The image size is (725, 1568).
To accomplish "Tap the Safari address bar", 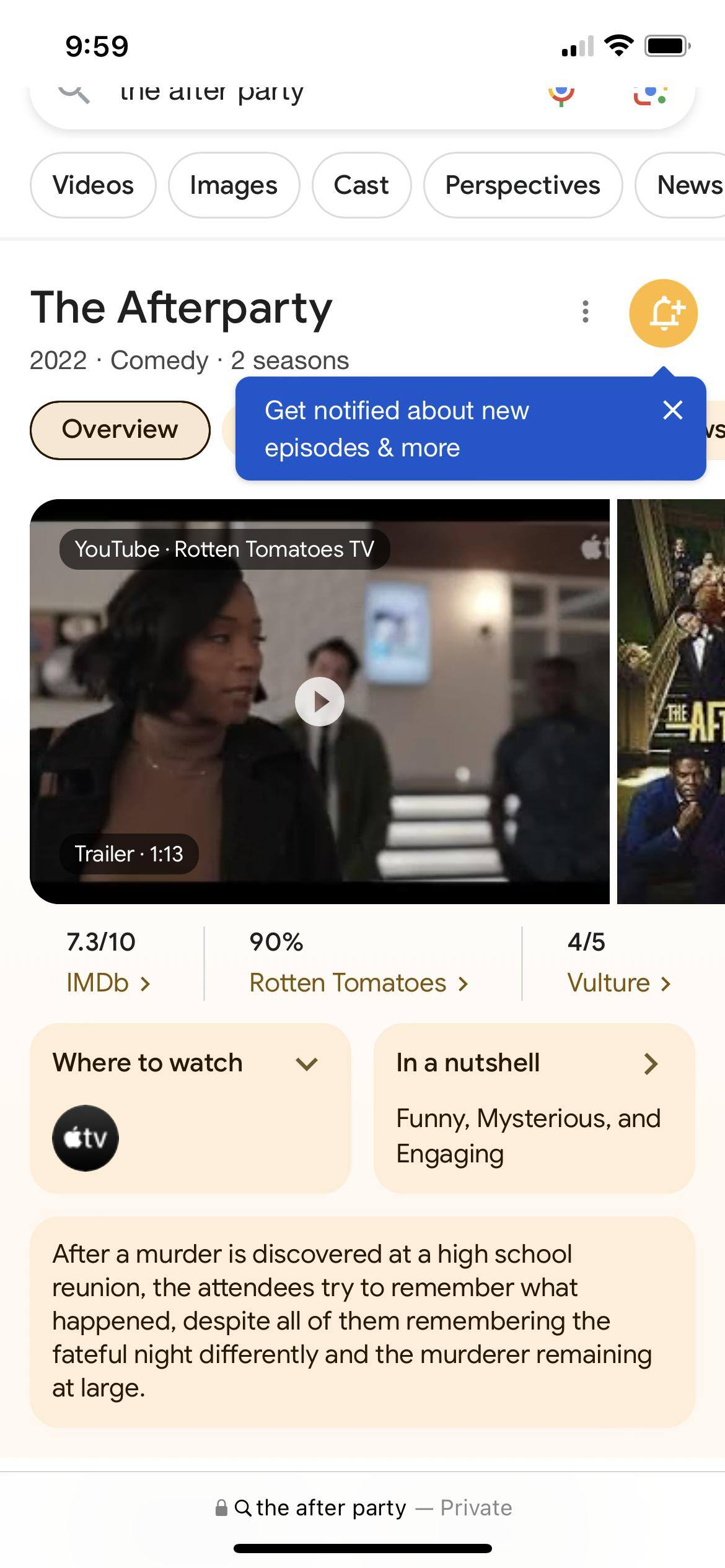I will click(x=362, y=1508).
